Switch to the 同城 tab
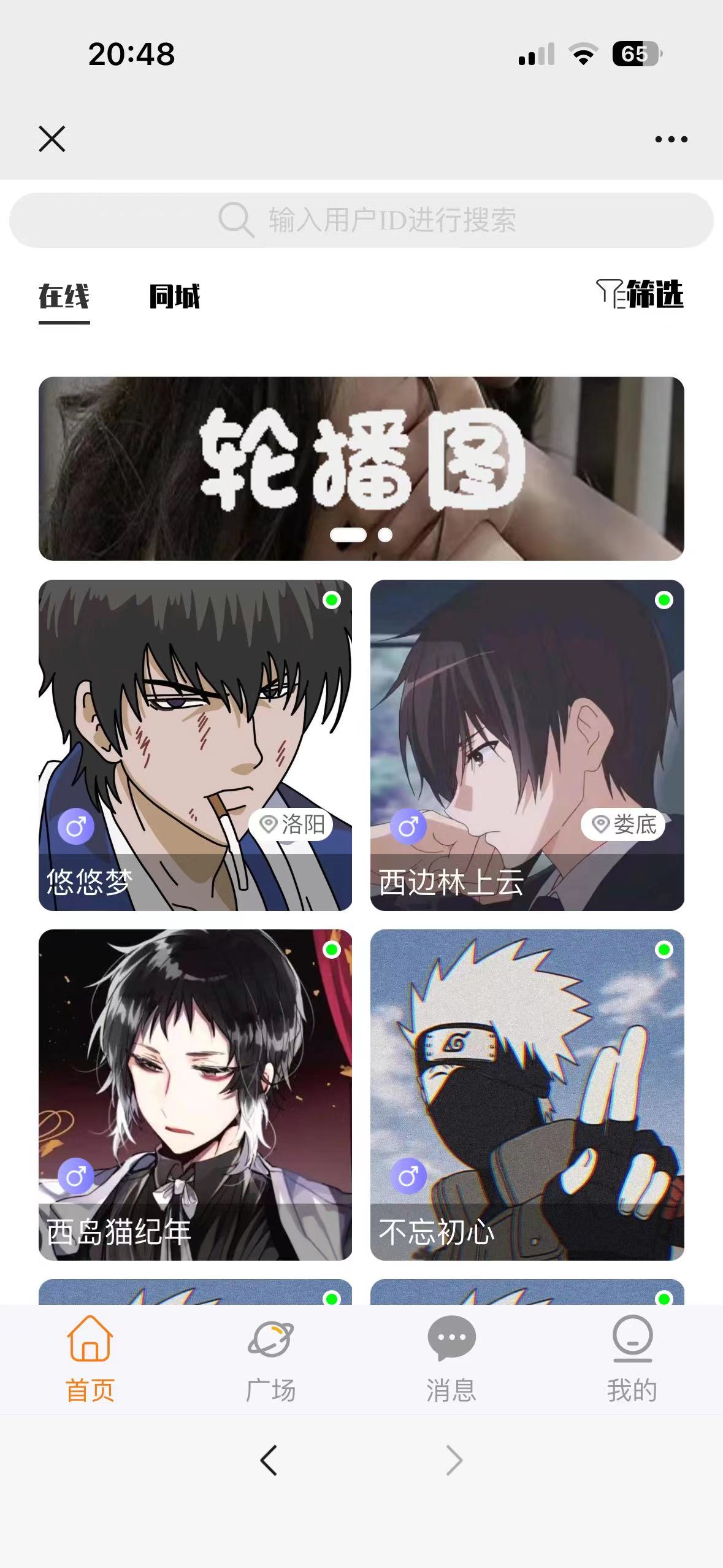The height and width of the screenshot is (1568, 723). (175, 297)
